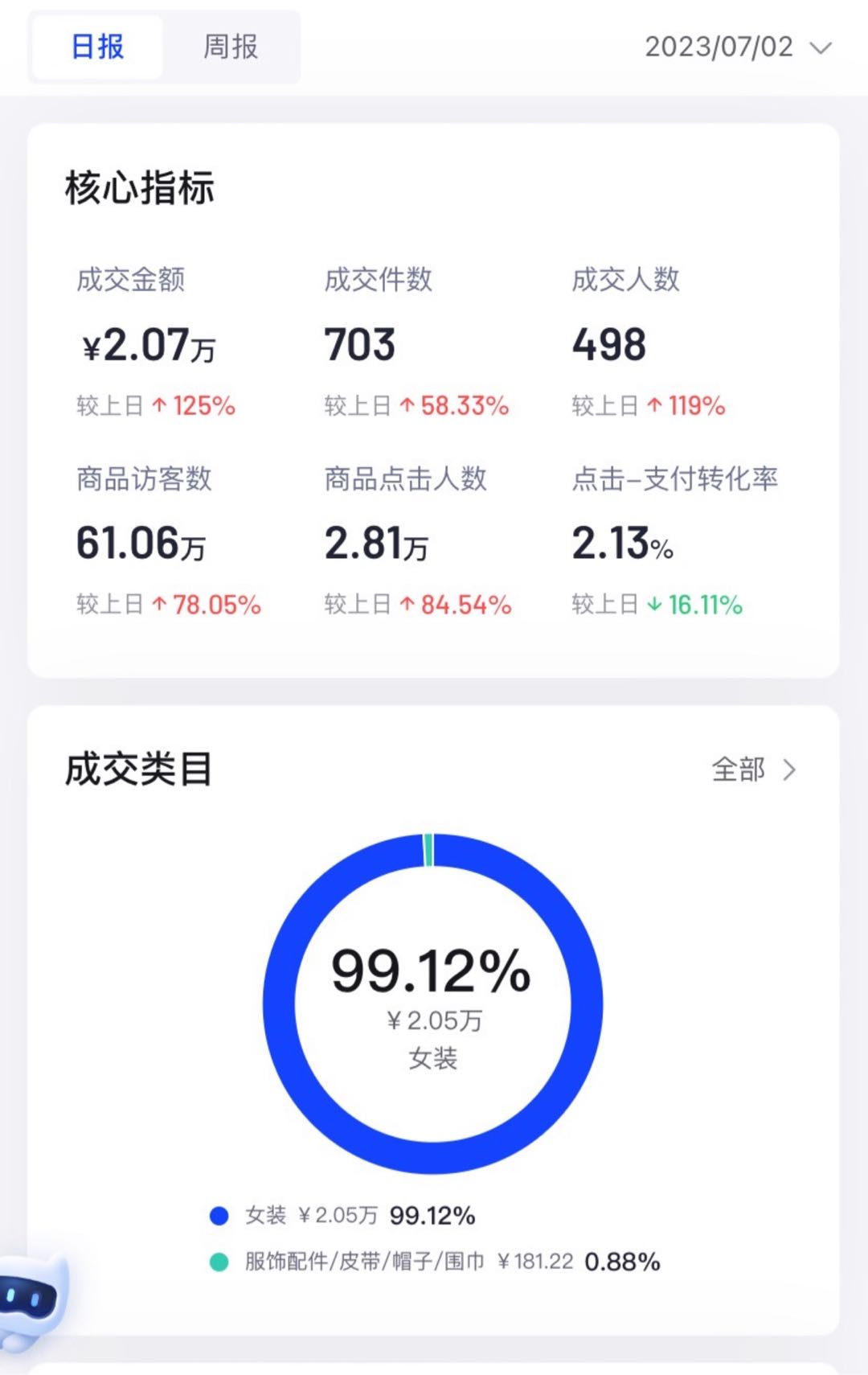
Task: Switch to the 日报 tab
Action: 97,47
